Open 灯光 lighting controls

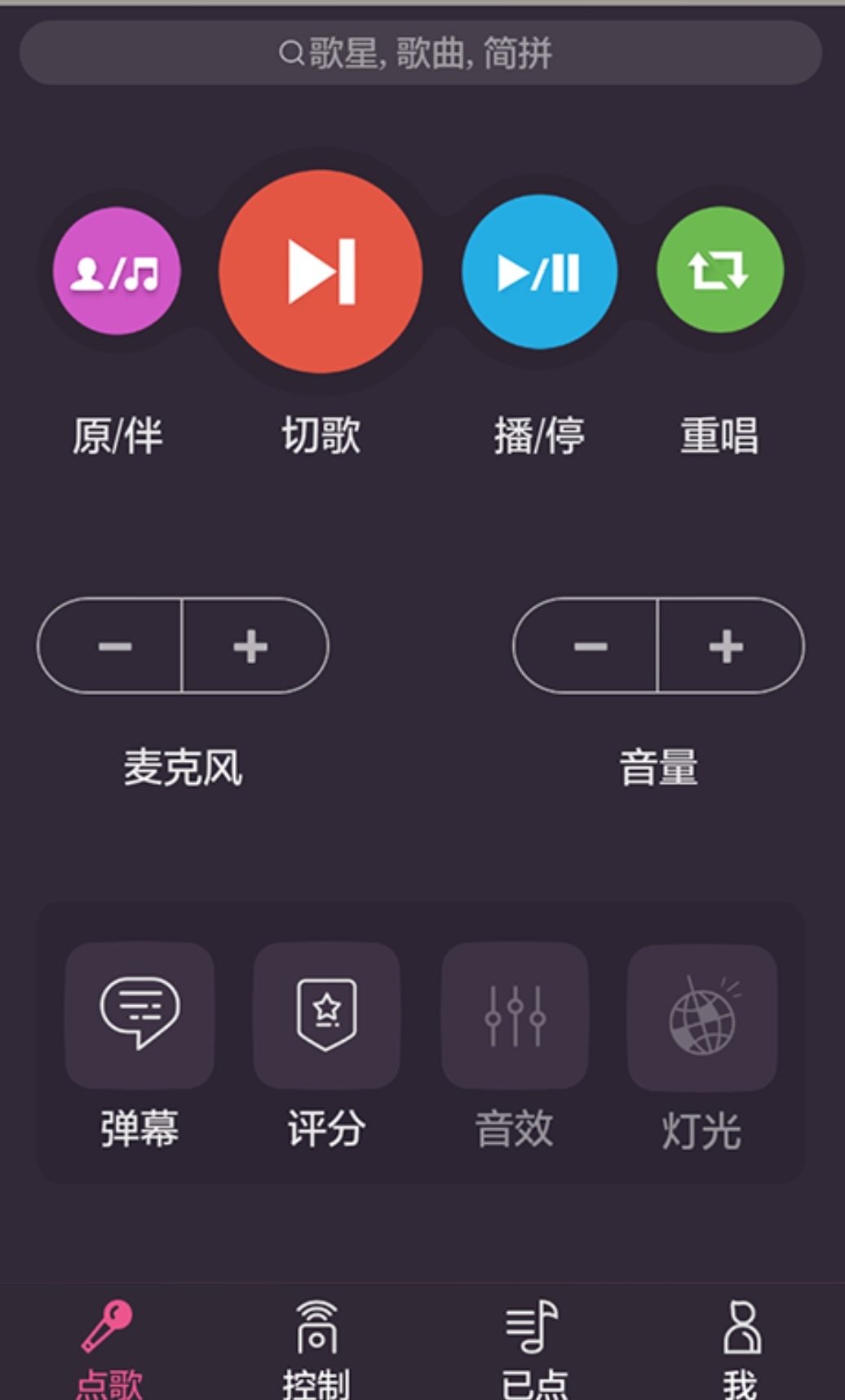(x=701, y=1017)
